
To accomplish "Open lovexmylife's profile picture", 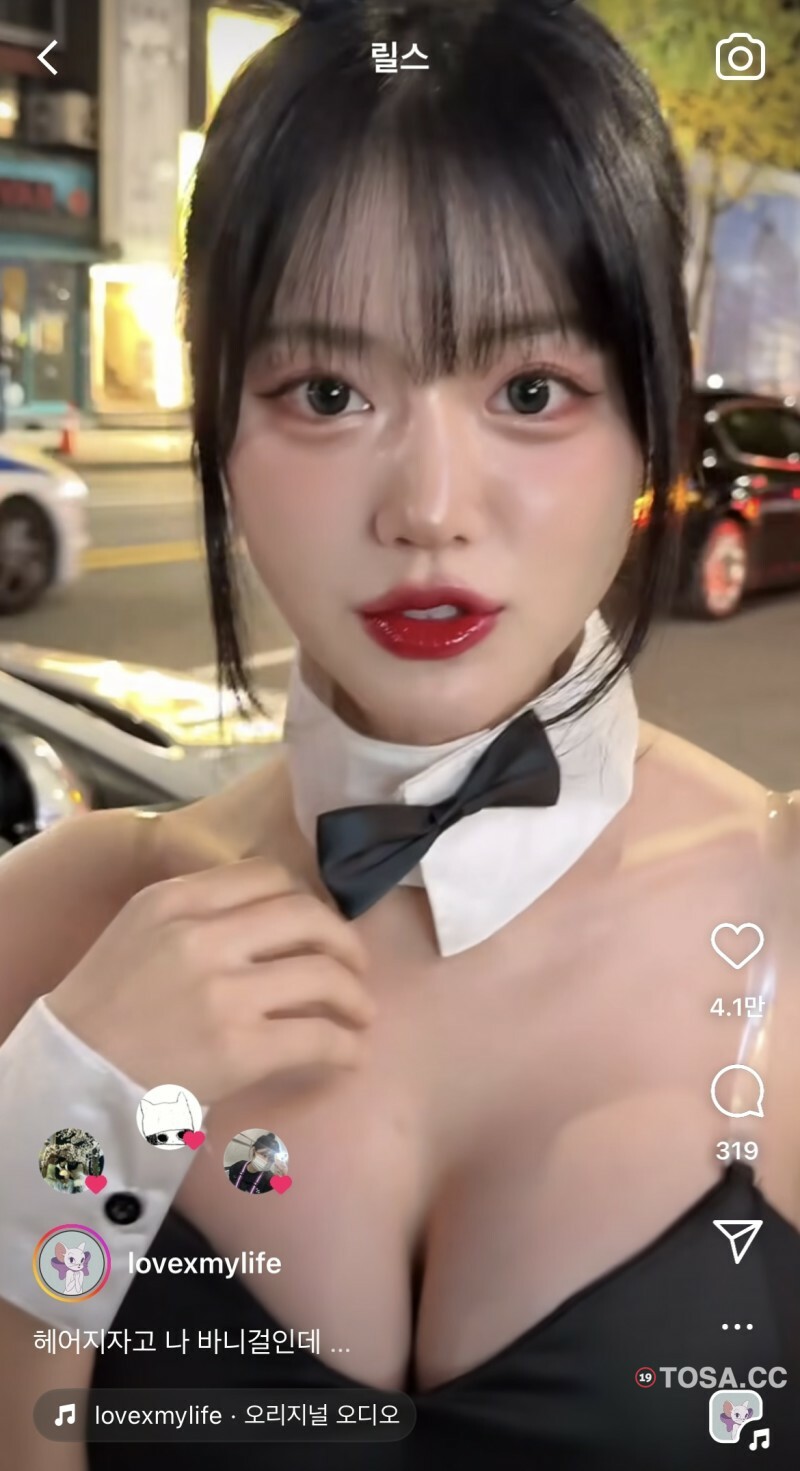I will click(72, 1263).
